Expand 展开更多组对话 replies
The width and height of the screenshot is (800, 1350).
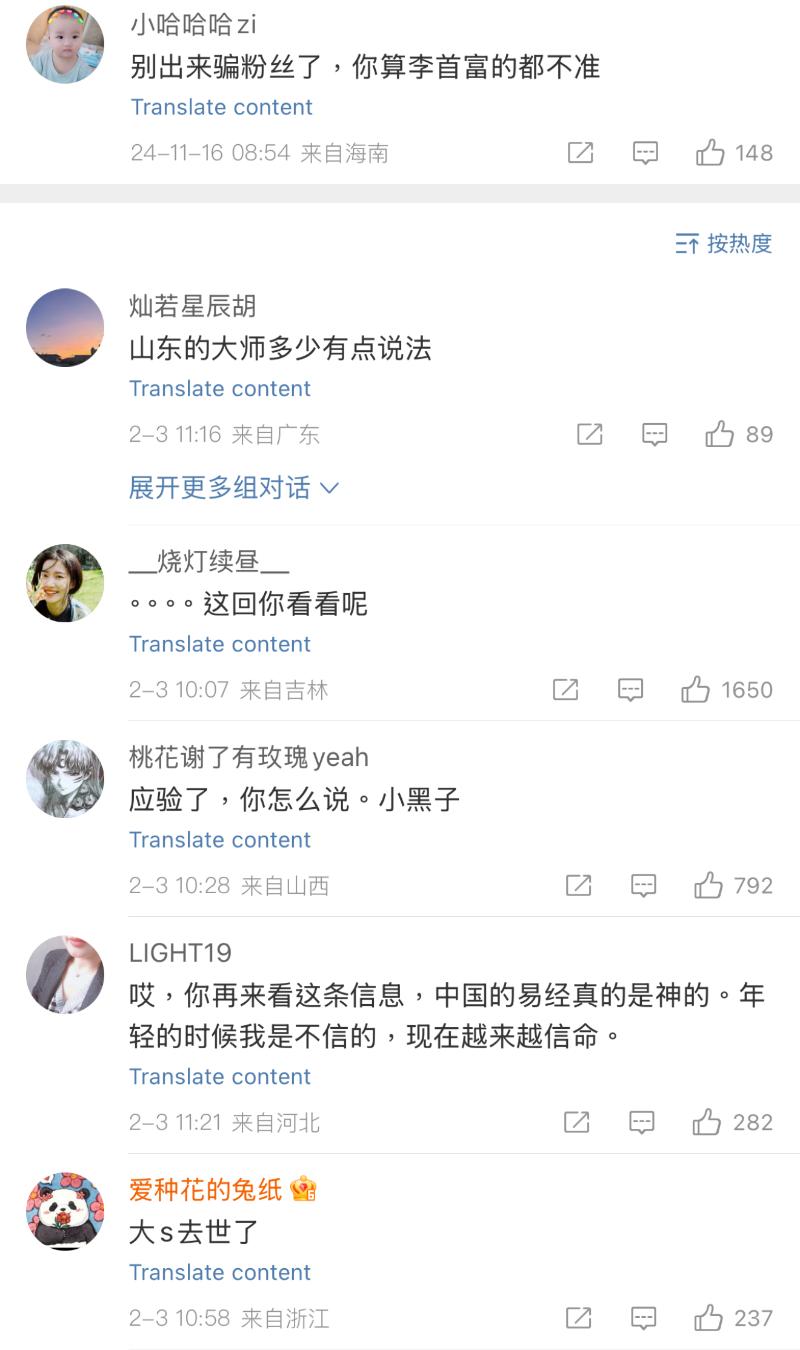coord(234,488)
